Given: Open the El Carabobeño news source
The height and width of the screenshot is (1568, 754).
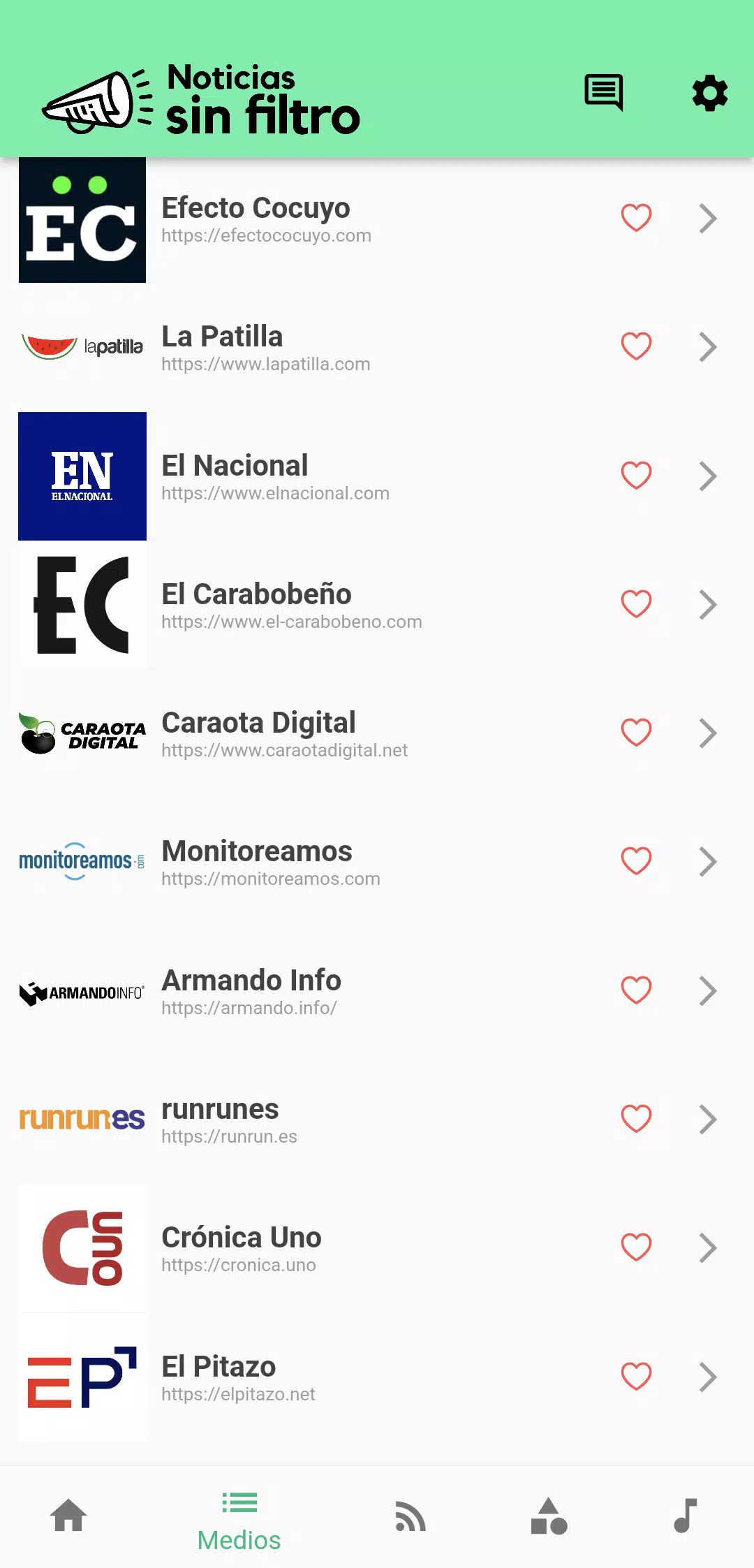Looking at the screenshot, I should (x=377, y=605).
